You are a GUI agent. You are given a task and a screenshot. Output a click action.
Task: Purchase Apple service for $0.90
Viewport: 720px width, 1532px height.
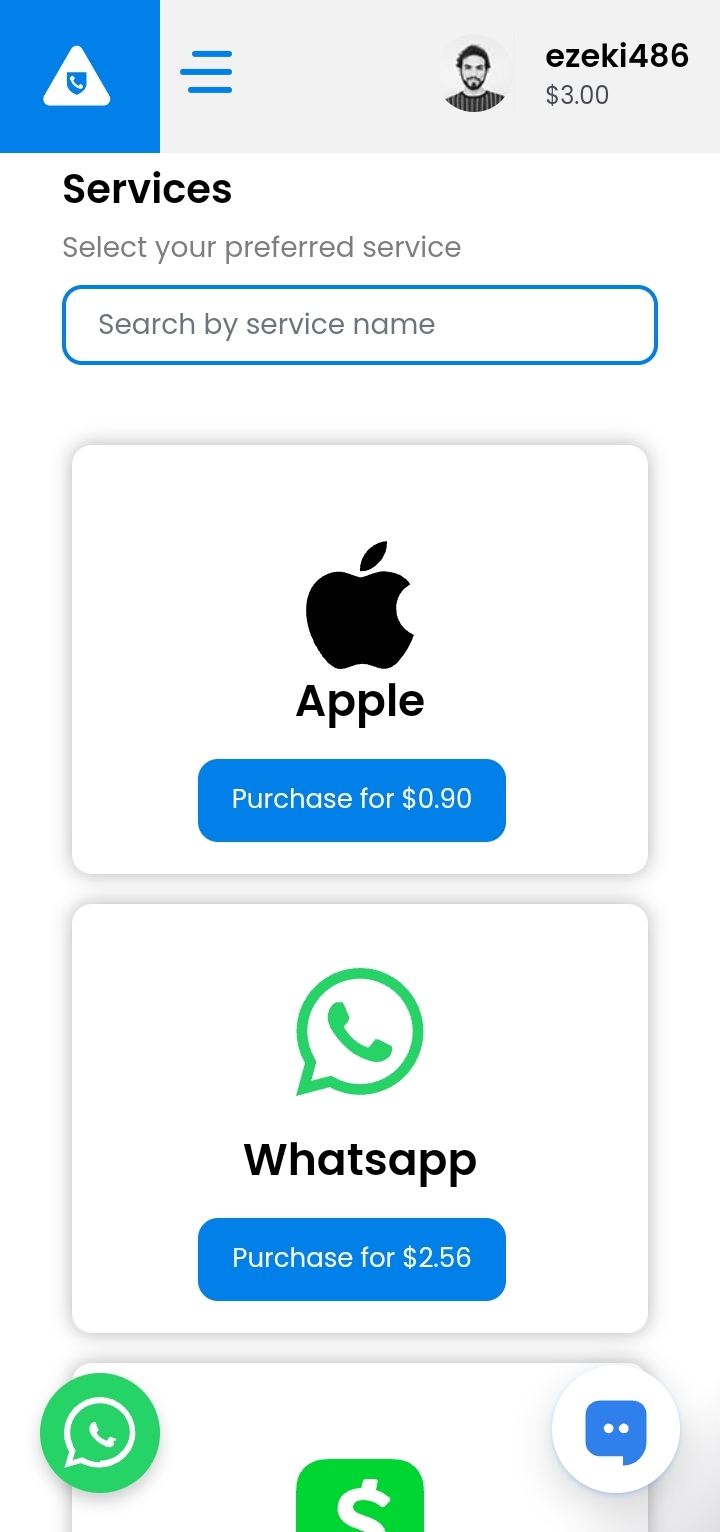coord(352,800)
